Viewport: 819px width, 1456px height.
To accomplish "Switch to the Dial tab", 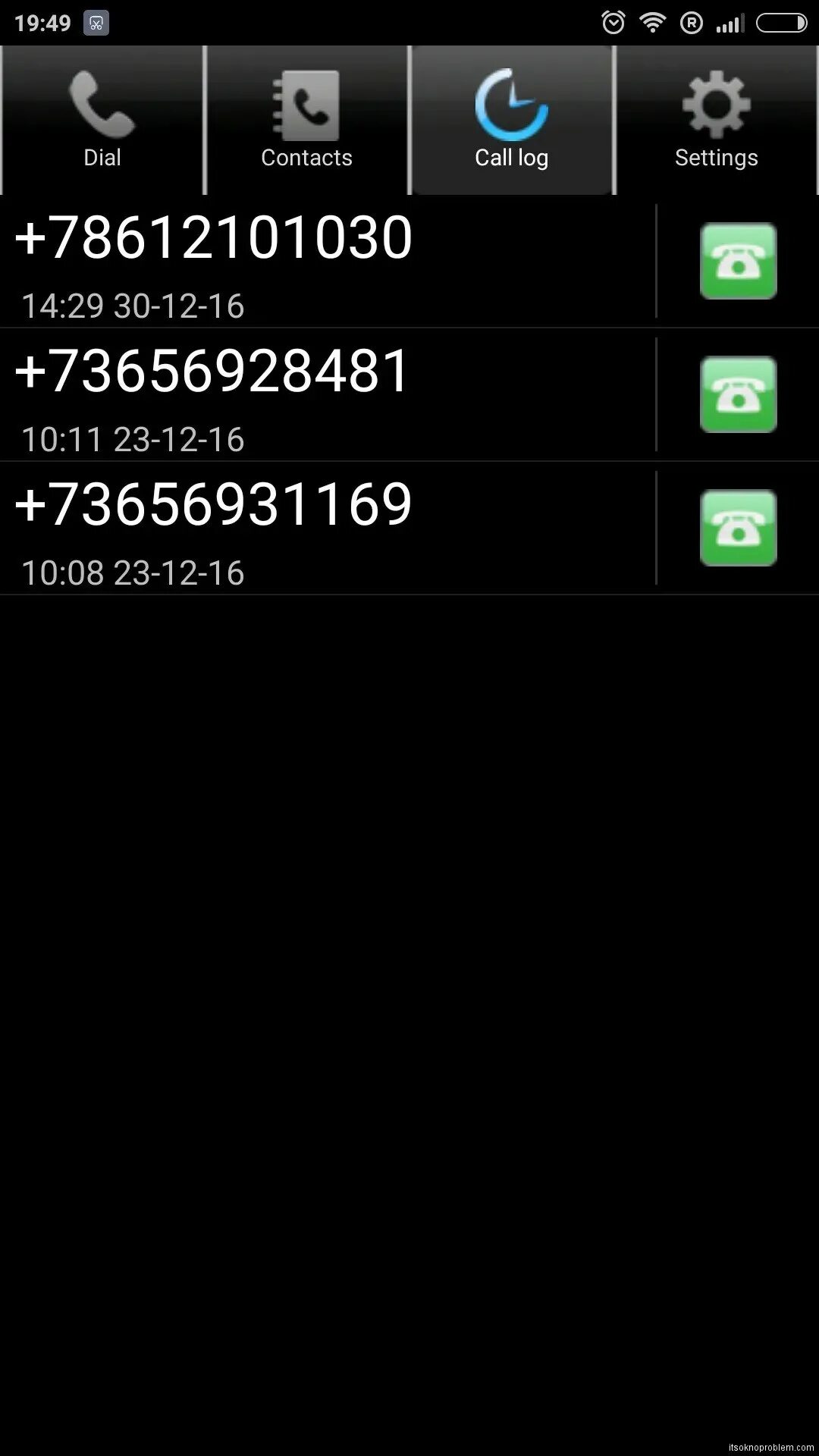I will tap(102, 120).
